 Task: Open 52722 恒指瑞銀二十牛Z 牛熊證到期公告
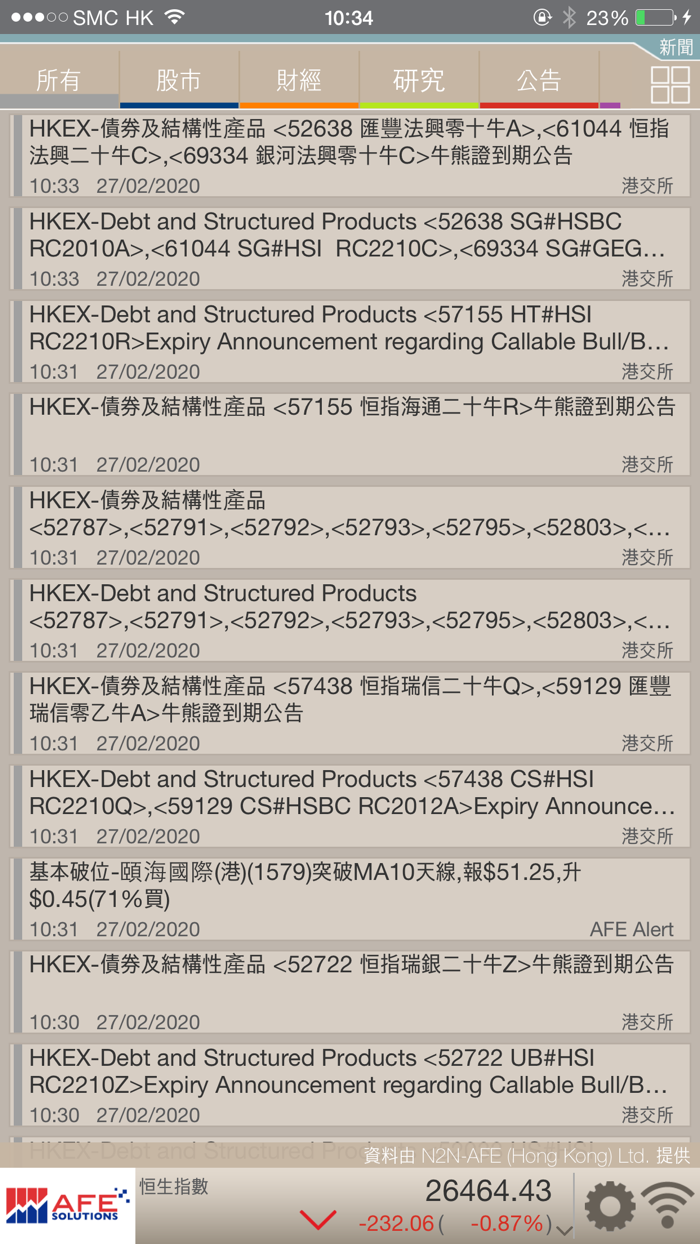[x=350, y=993]
